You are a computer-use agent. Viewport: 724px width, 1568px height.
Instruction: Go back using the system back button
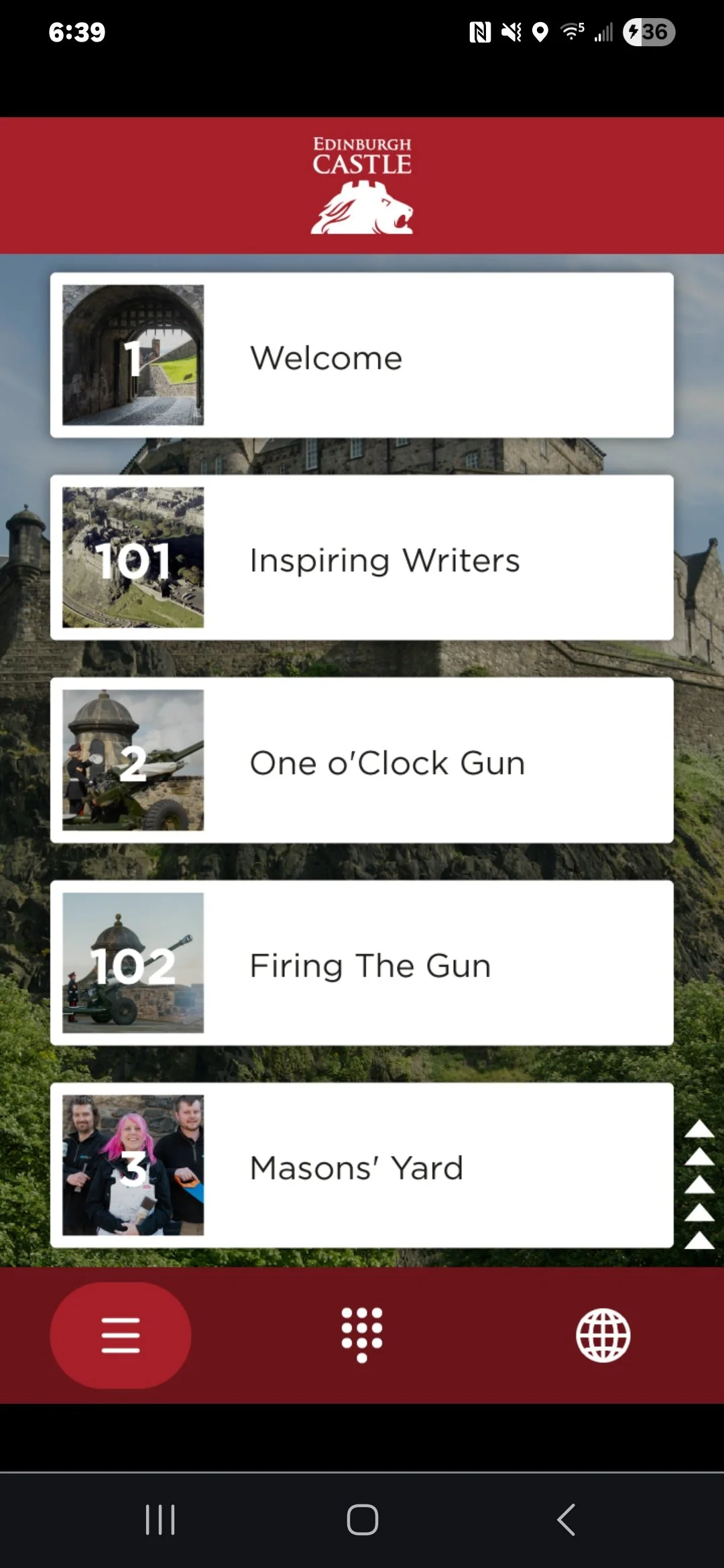point(566,1519)
